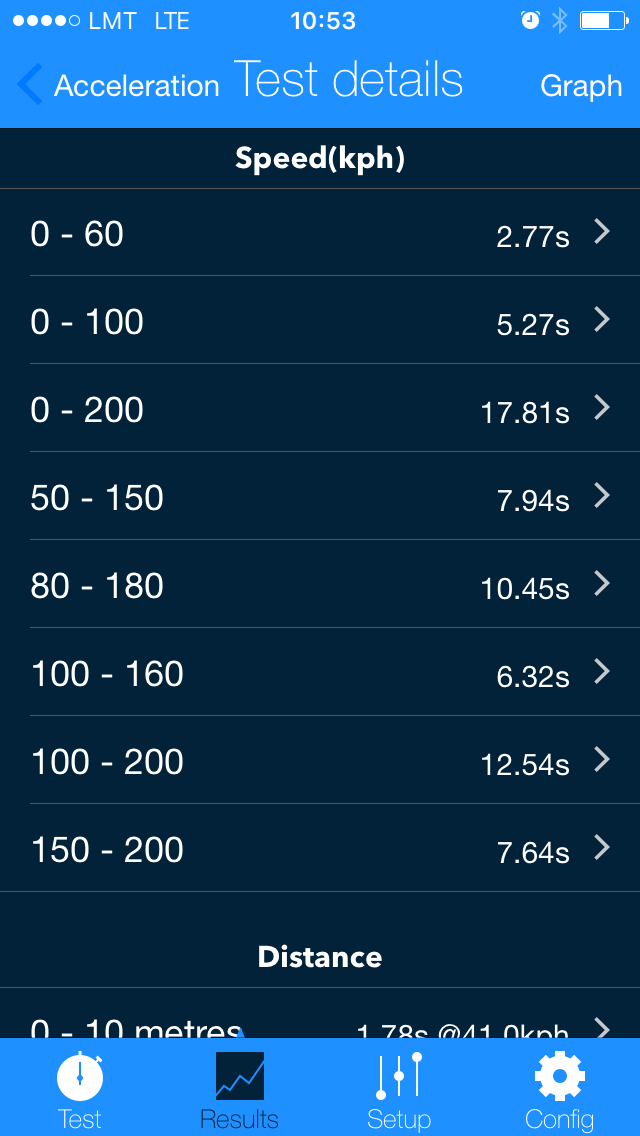This screenshot has height=1136, width=640.
Task: Show details for 80 - 180
Action: point(320,586)
